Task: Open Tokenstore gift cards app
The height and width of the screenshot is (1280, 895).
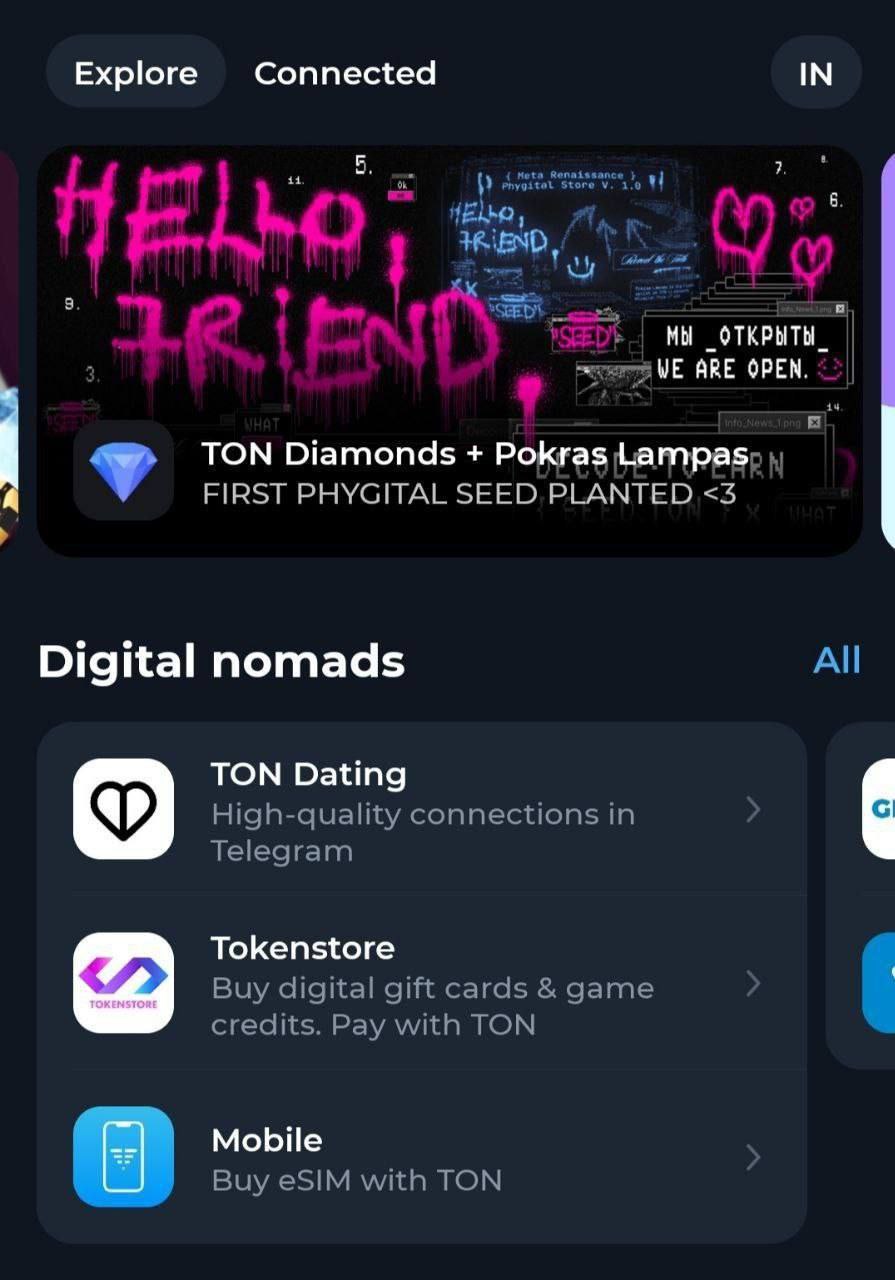Action: [420, 984]
